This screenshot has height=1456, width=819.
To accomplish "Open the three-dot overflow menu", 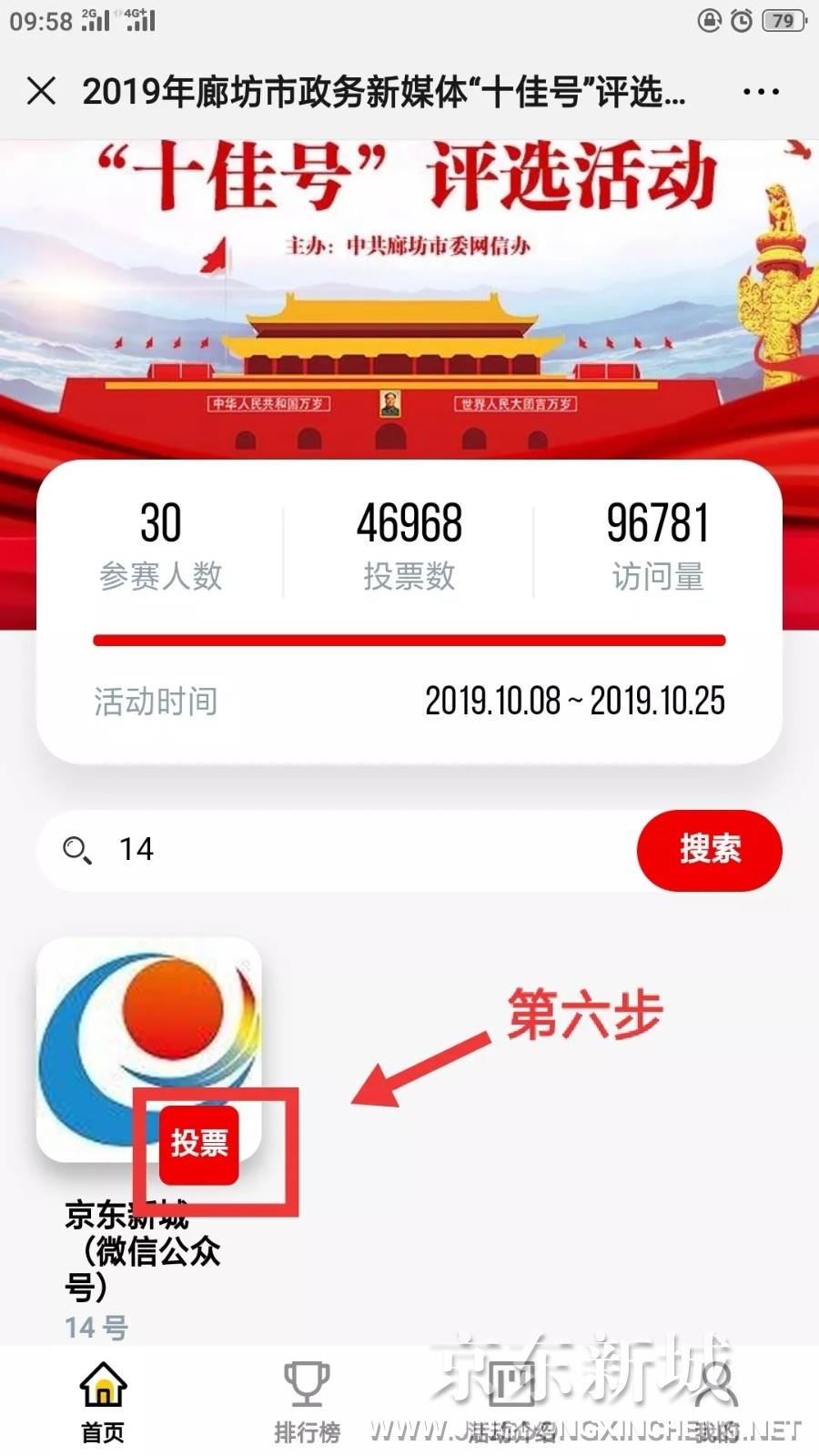I will (761, 91).
